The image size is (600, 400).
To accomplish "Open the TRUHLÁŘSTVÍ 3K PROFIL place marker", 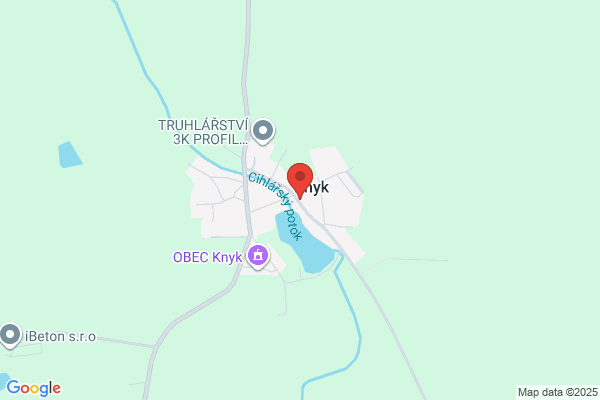I will pos(263,130).
